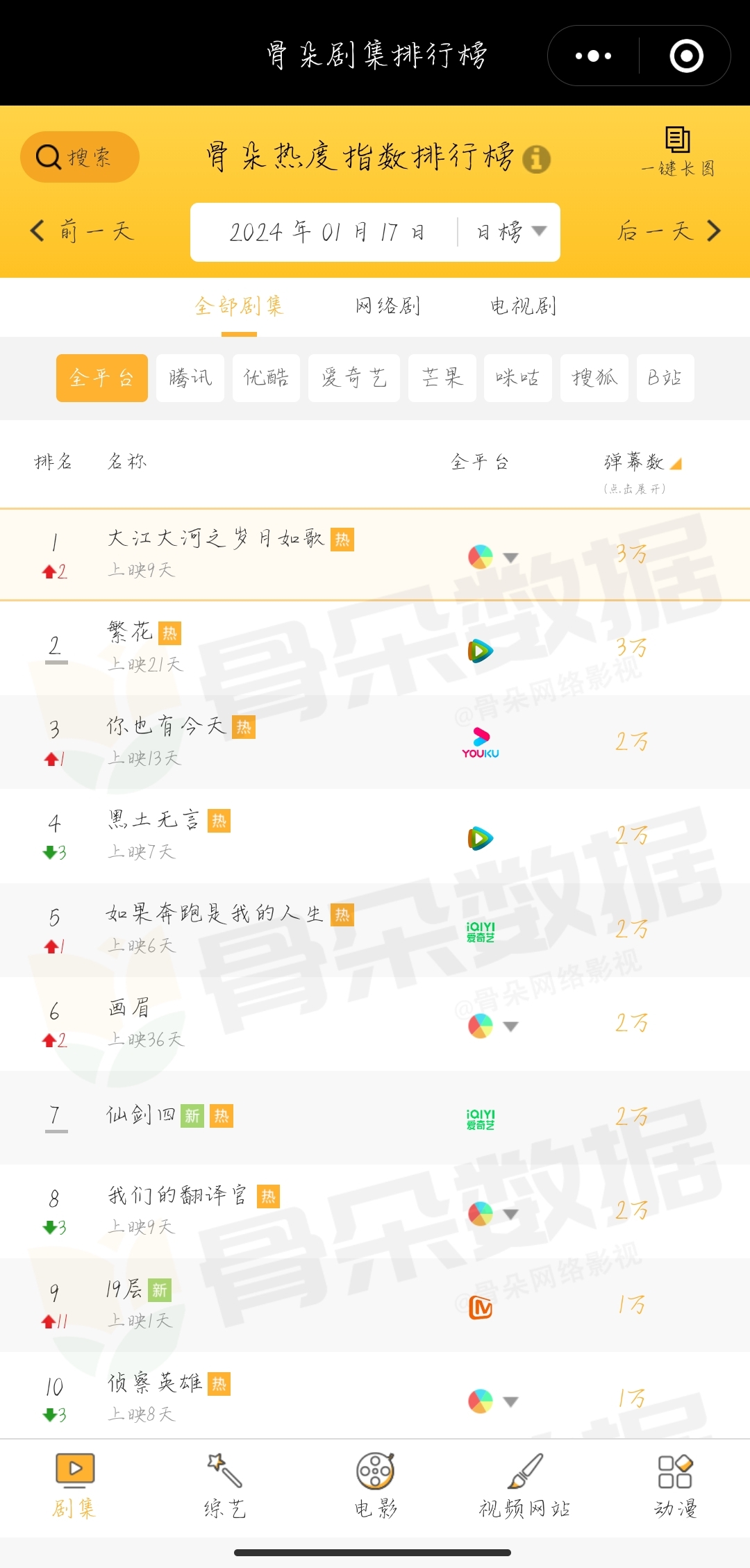The image size is (750, 1568).
Task: Switch to the 电视剧 tab
Action: click(x=523, y=306)
